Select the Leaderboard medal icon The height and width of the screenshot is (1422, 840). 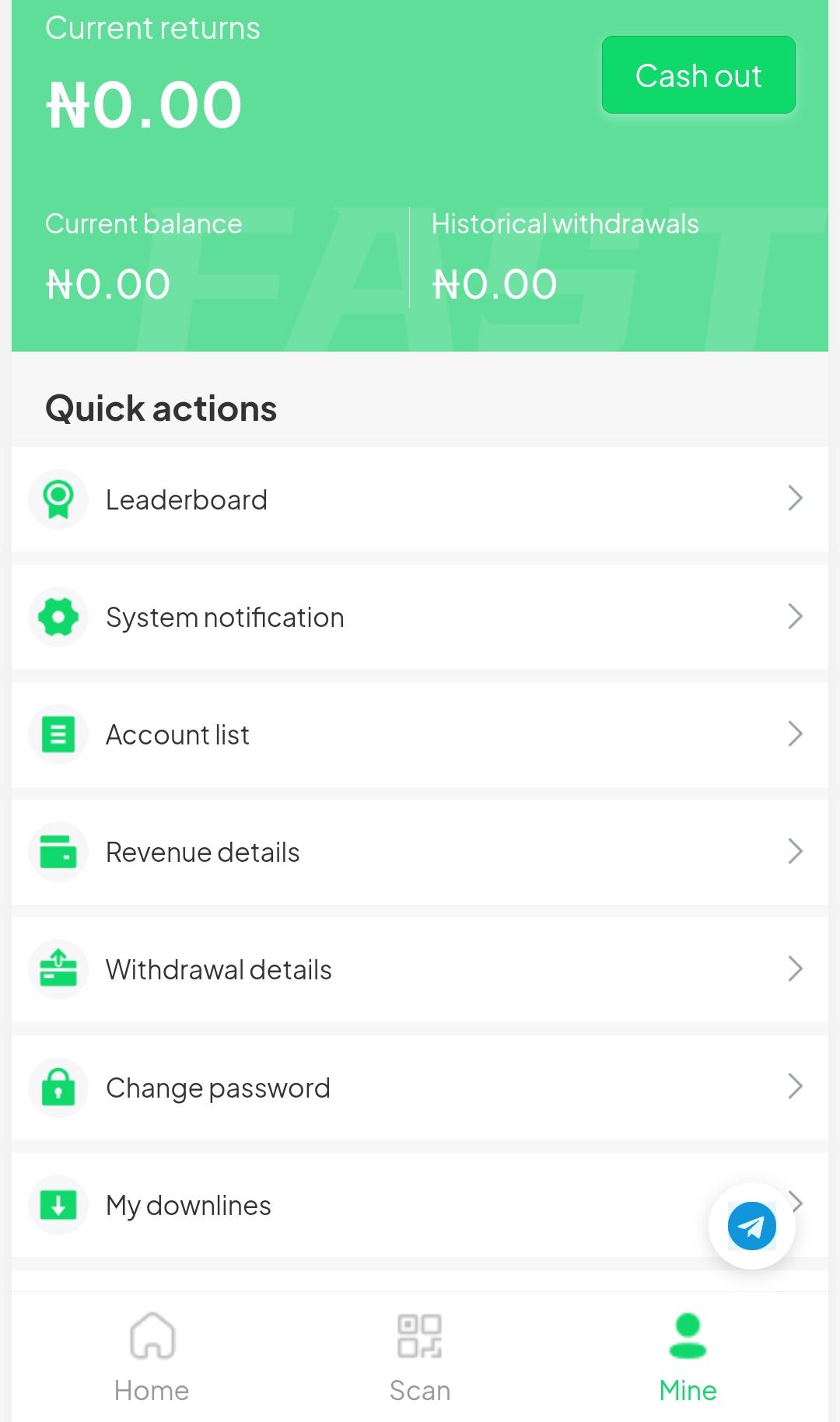click(58, 499)
